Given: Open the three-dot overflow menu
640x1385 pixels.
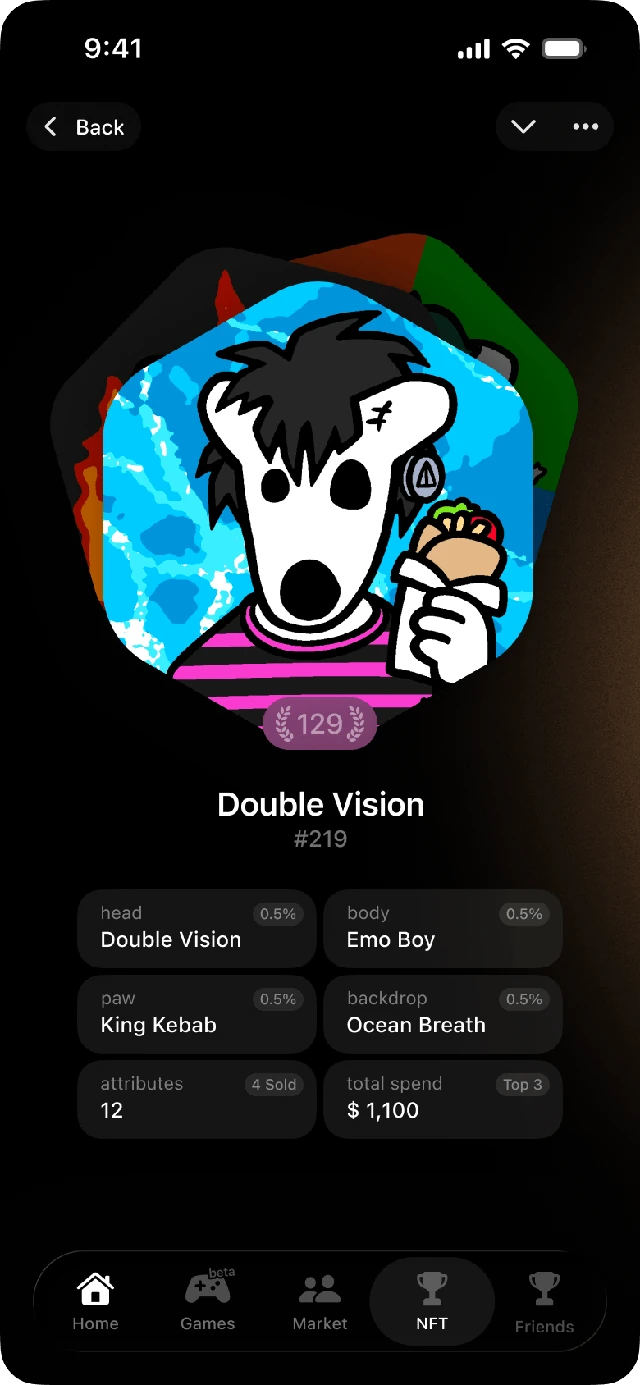Looking at the screenshot, I should (585, 127).
